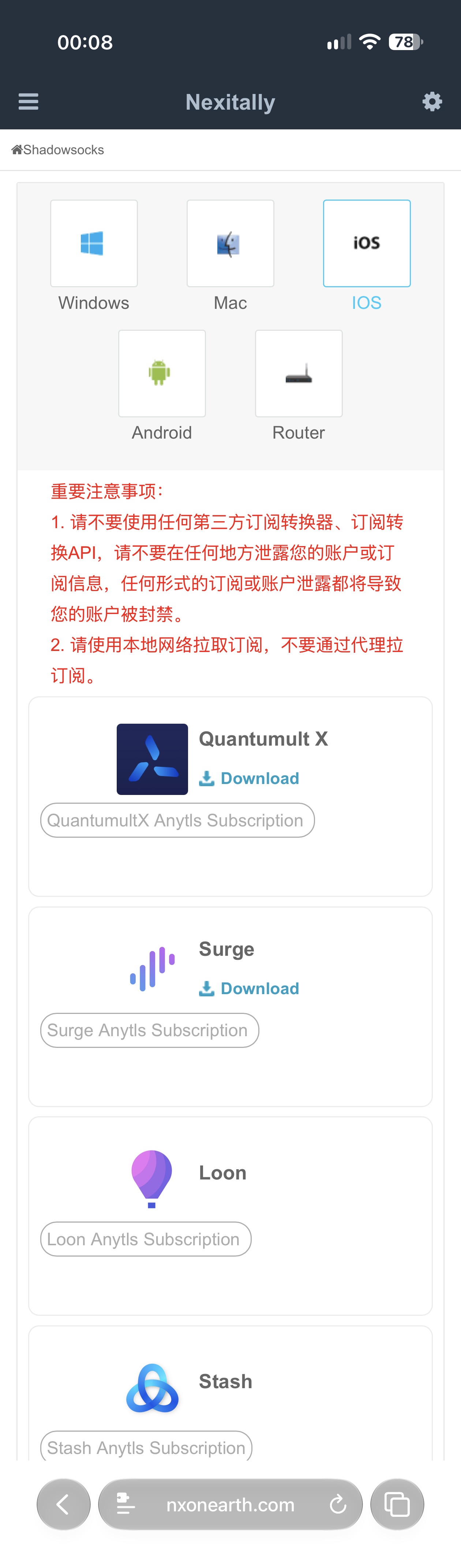Screen dimensions: 461x1568
Task: Download Quantumult X
Action: point(249,778)
